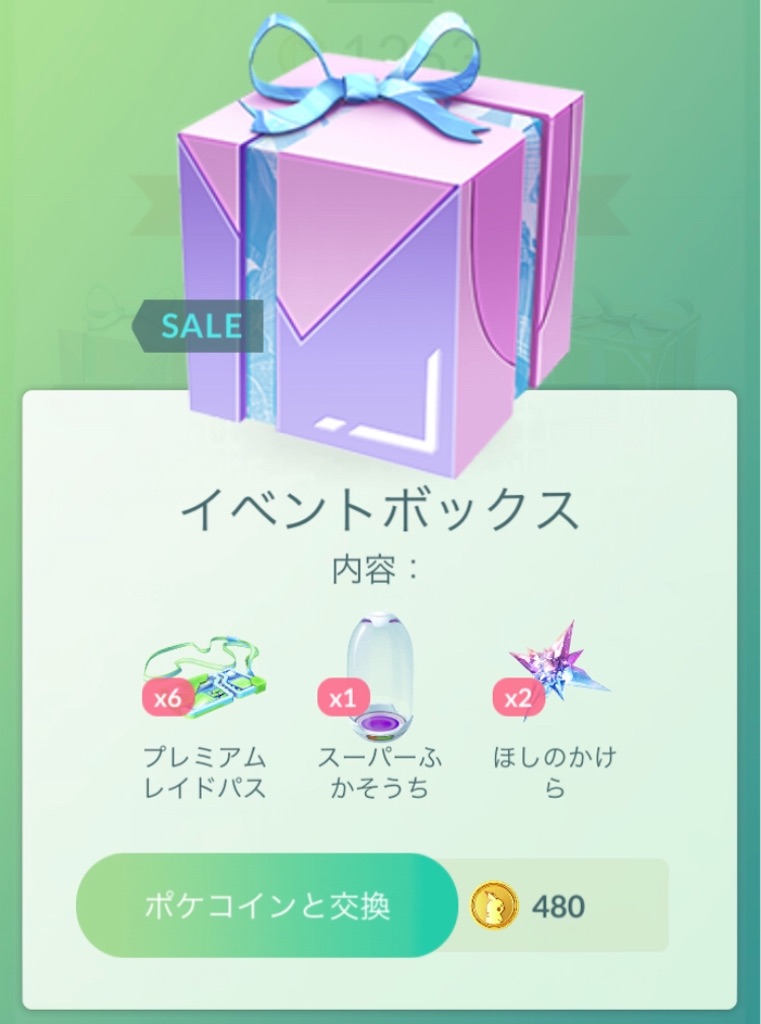Open the 内容 item list

380,565
